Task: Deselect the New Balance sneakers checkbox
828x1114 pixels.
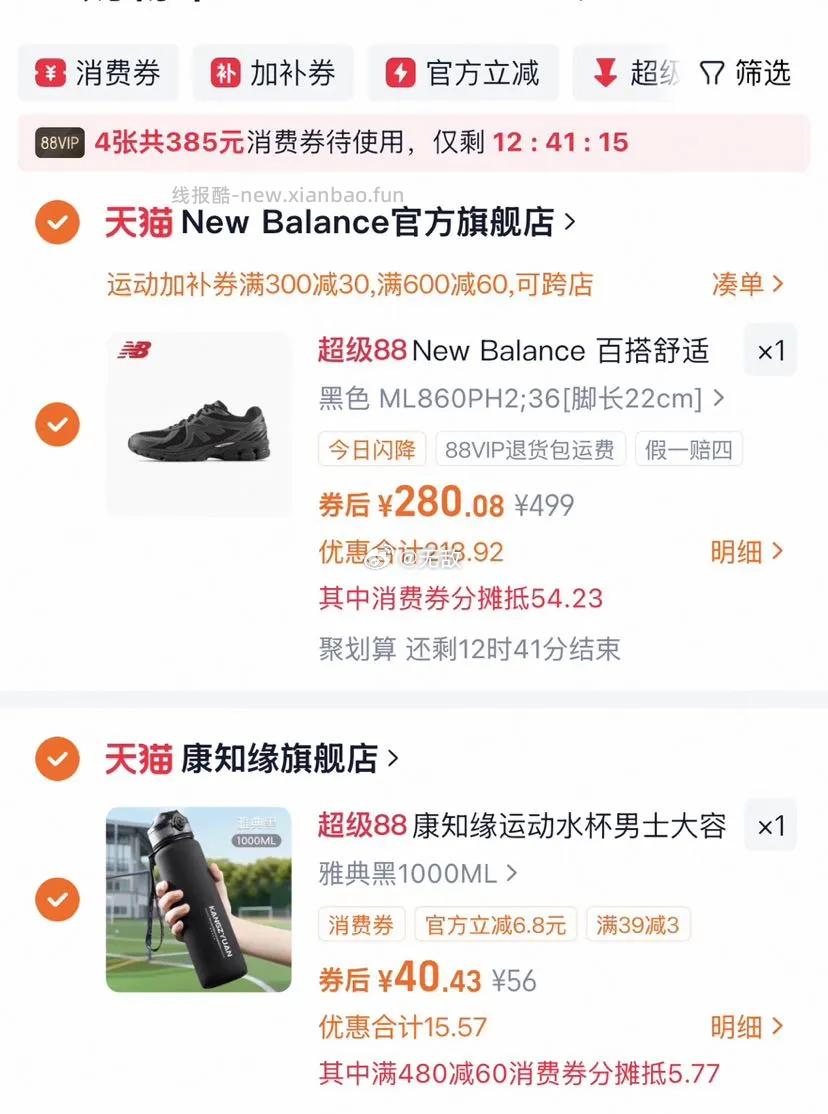Action: pyautogui.click(x=57, y=424)
